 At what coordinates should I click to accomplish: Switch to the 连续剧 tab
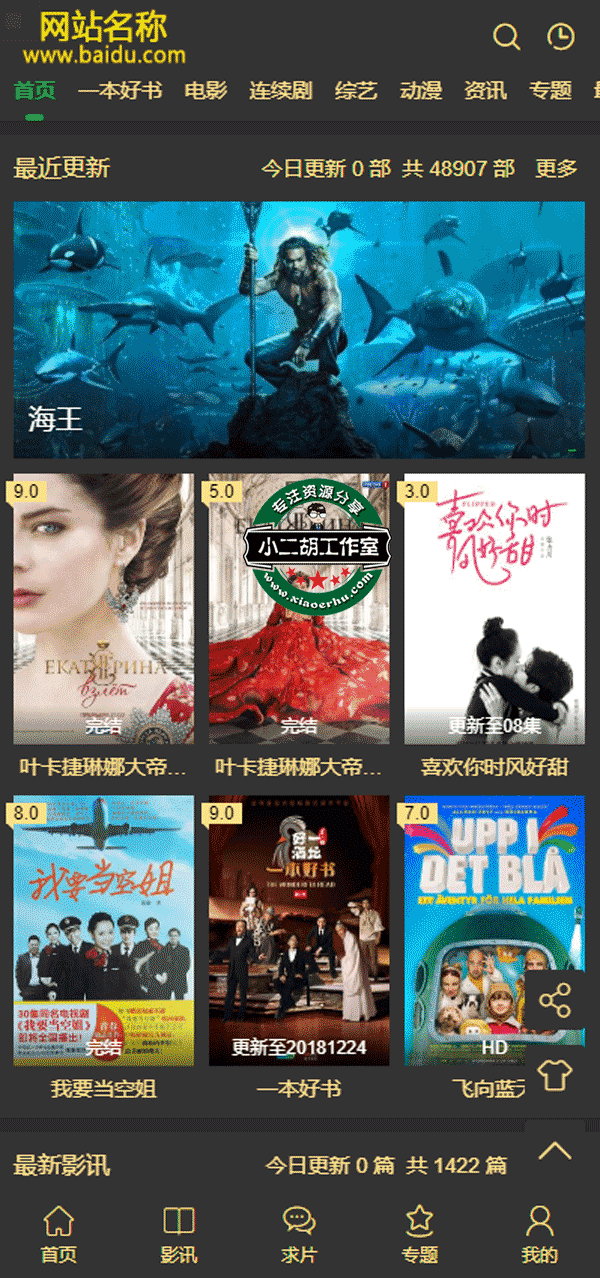click(x=281, y=91)
